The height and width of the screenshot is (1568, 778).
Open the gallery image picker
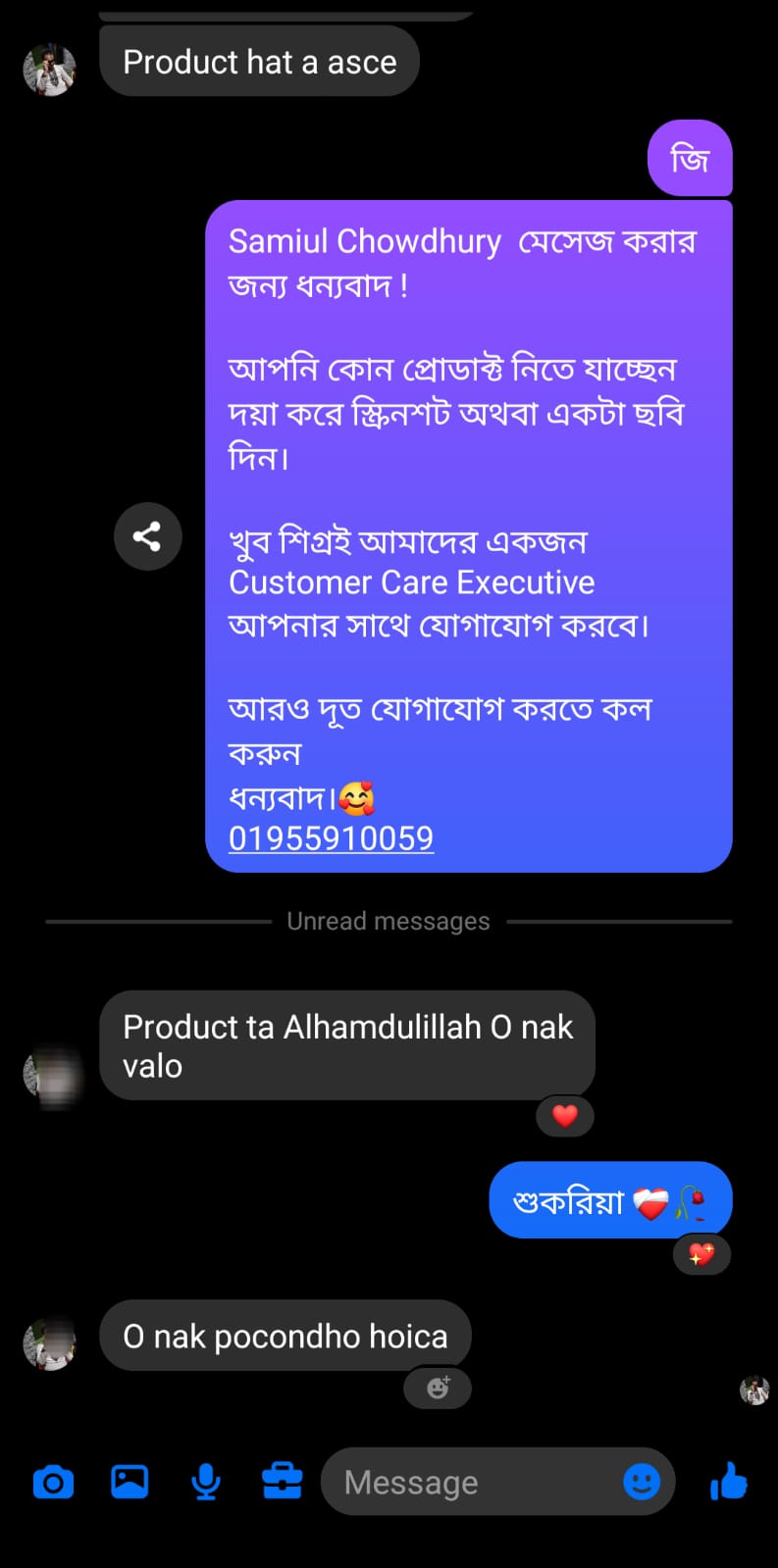tap(130, 1481)
